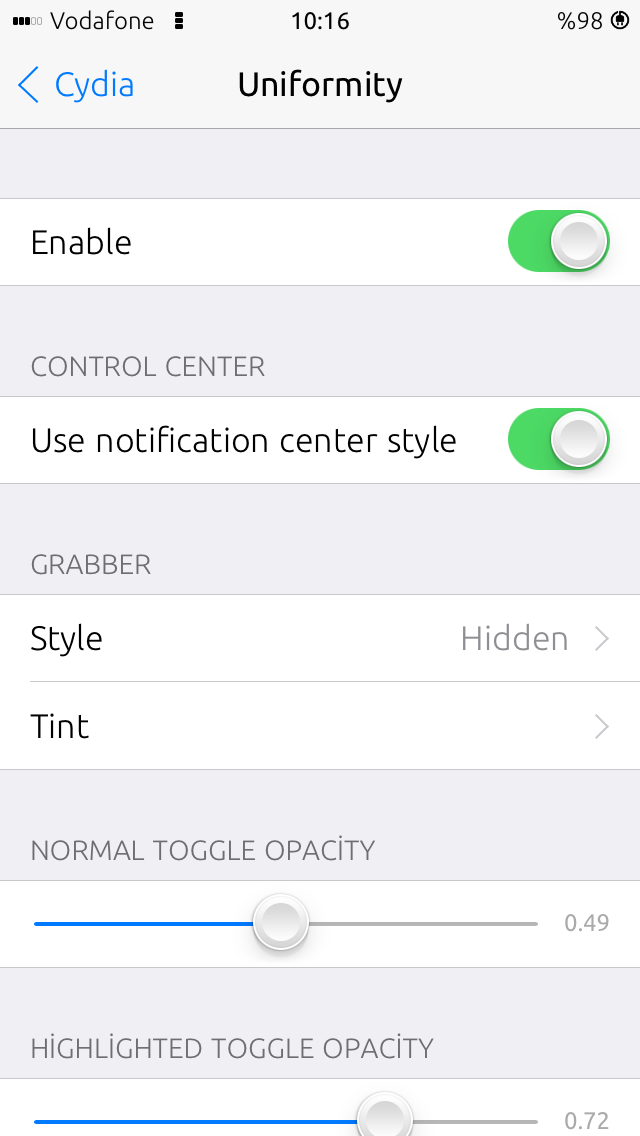The image size is (640, 1136).
Task: Disable Use notification center style
Action: tap(558, 439)
